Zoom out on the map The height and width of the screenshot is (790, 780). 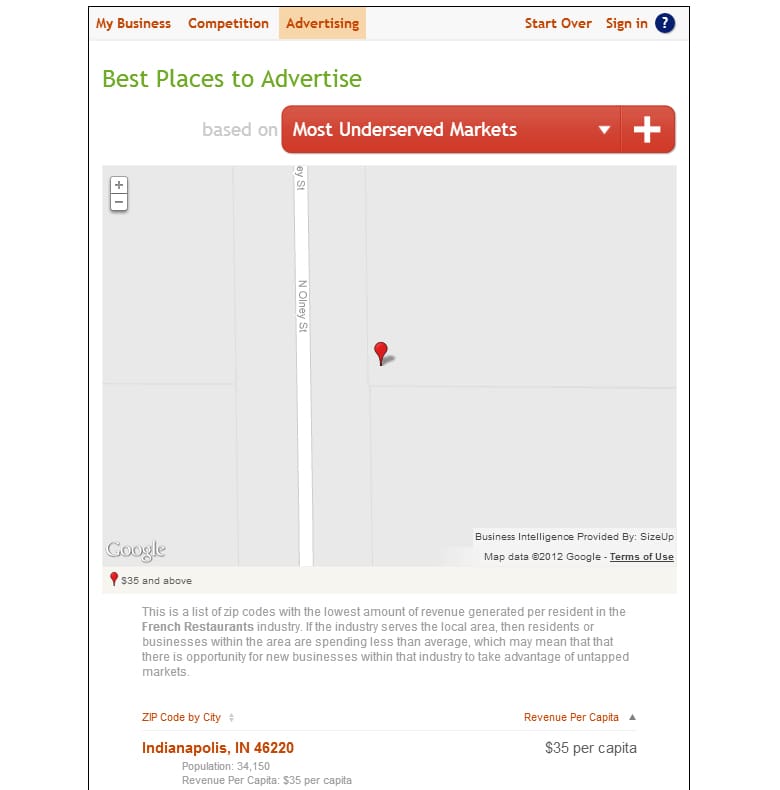[x=119, y=202]
